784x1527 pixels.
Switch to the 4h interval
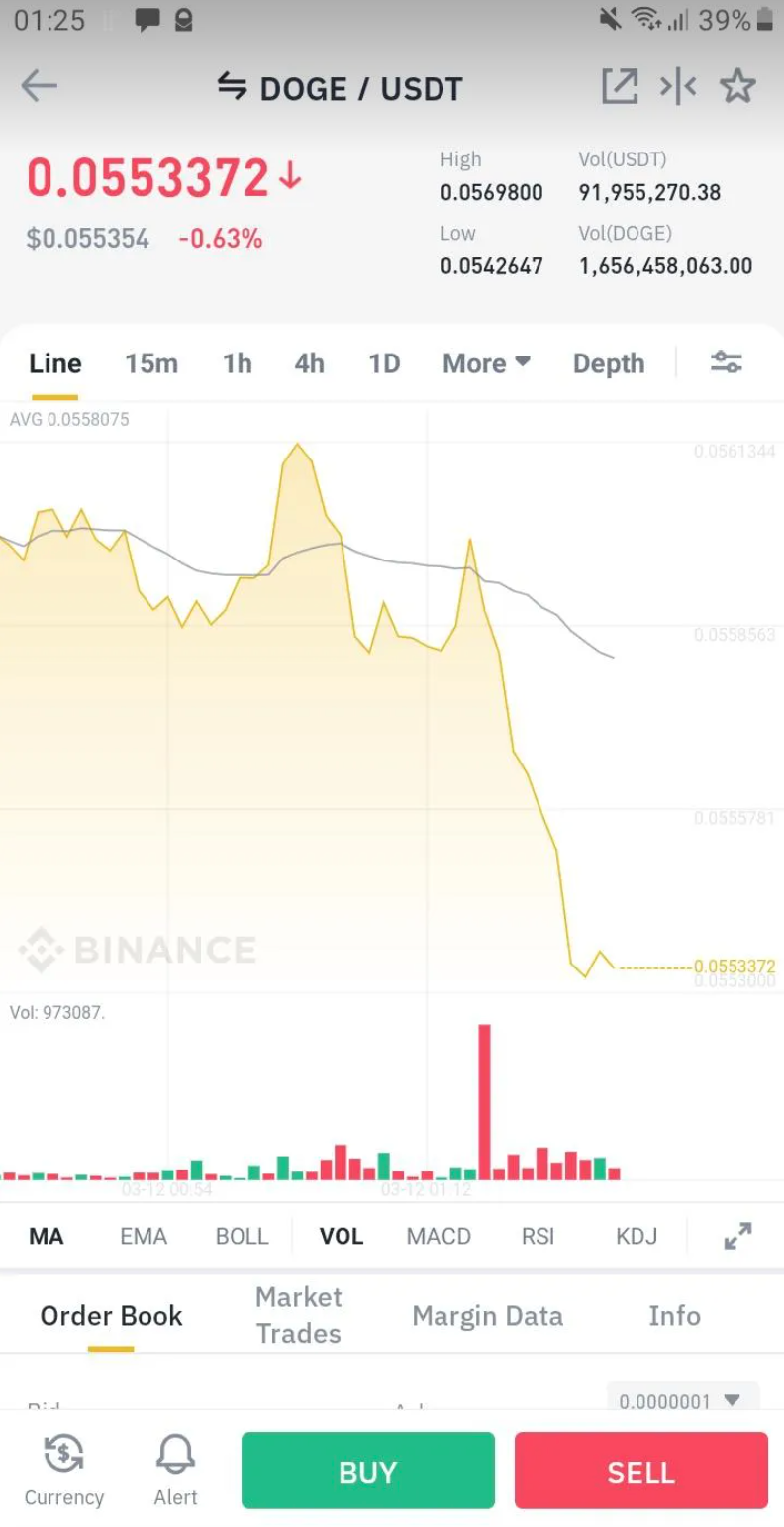click(309, 363)
